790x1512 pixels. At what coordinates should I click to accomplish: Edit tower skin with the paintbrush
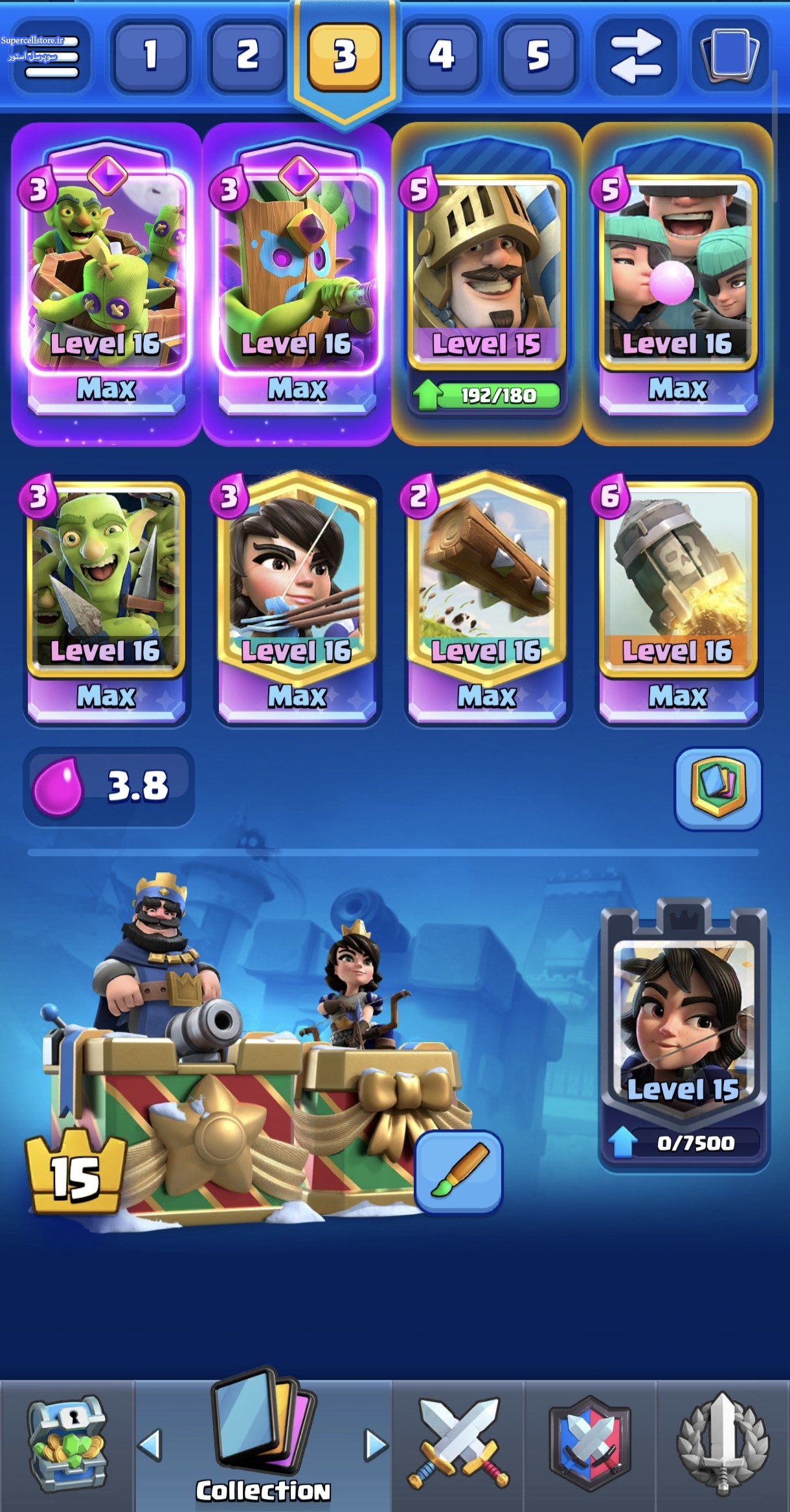pyautogui.click(x=458, y=1172)
